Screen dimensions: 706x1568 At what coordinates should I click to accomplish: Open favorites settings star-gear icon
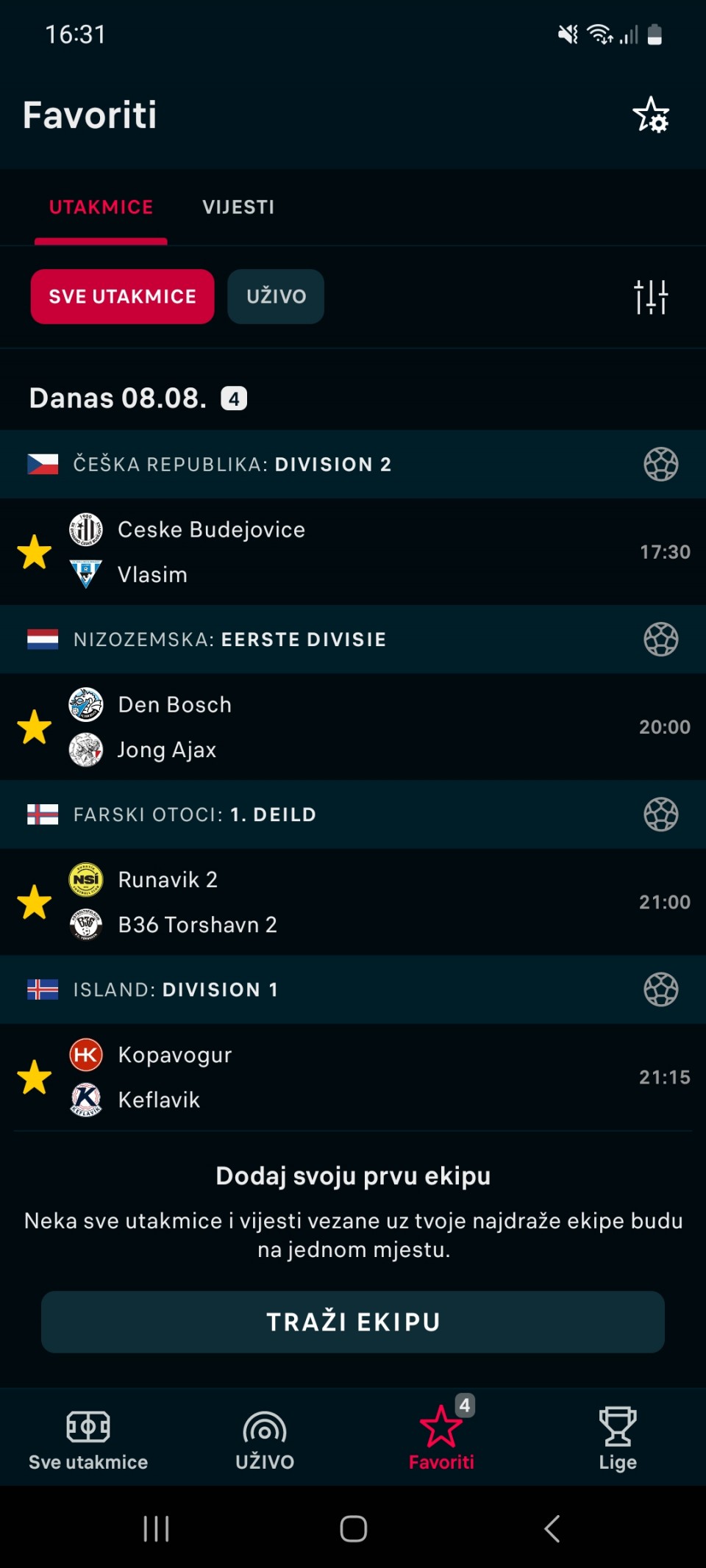point(651,115)
